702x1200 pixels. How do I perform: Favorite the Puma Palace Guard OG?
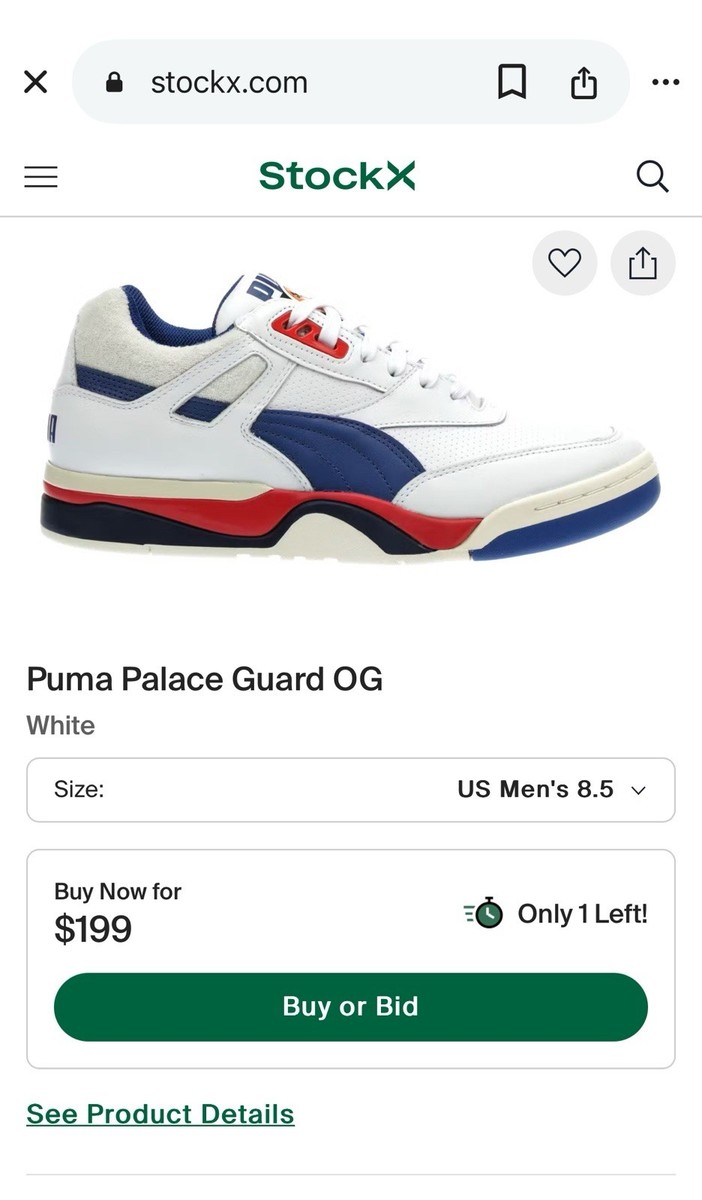(565, 263)
